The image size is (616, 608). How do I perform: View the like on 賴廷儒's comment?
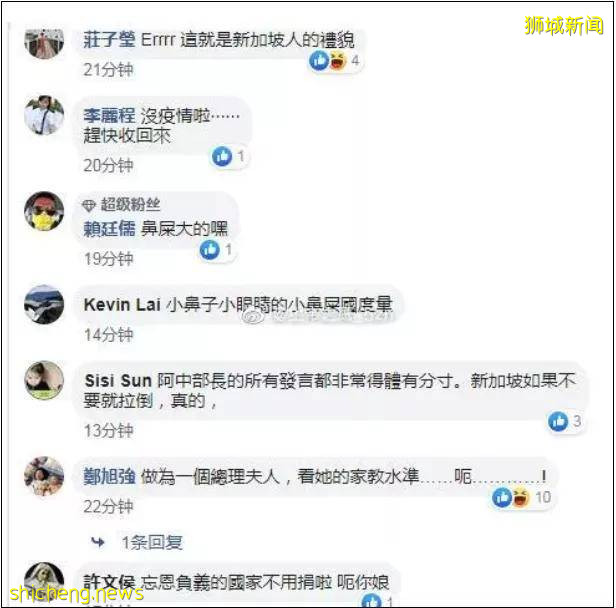(x=217, y=250)
